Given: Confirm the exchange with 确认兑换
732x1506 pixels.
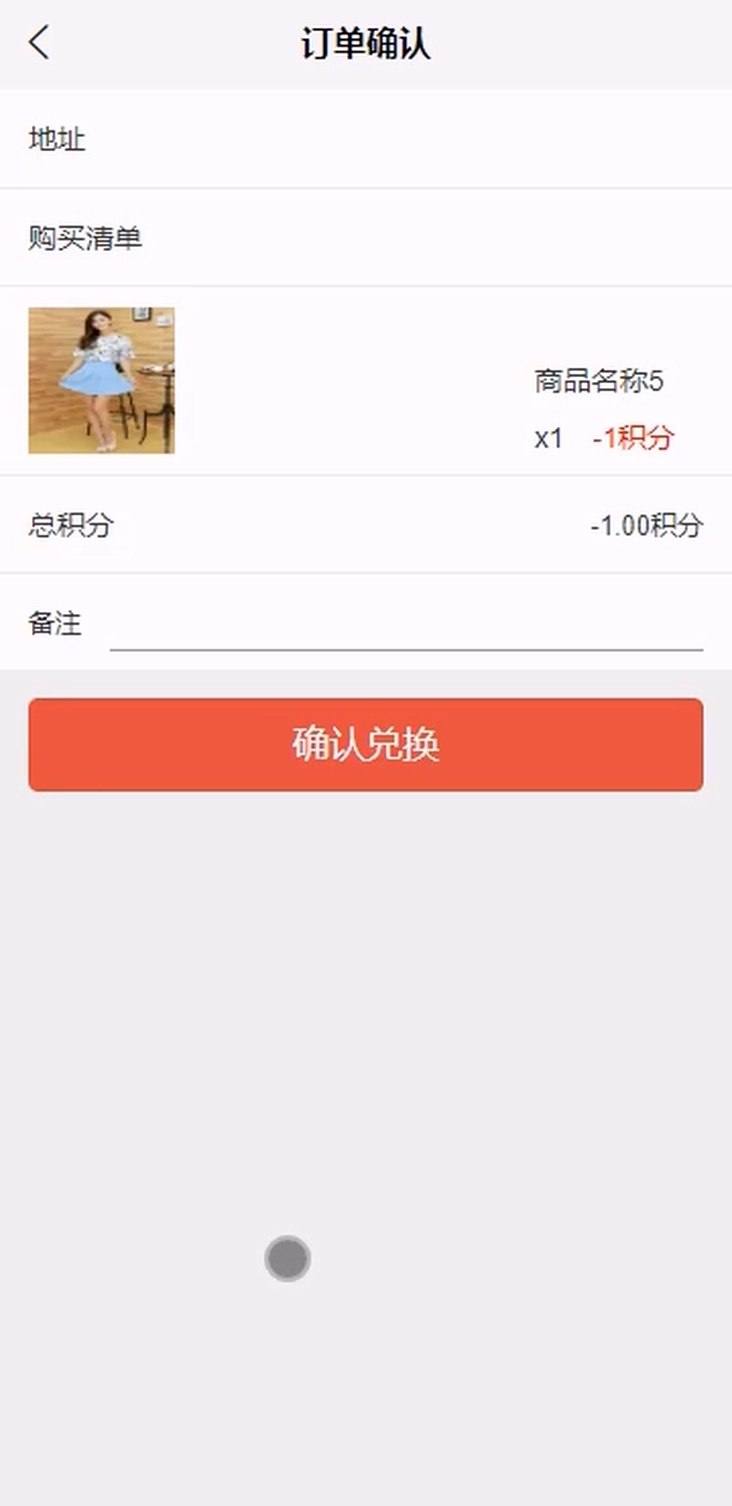Looking at the screenshot, I should click(365, 745).
